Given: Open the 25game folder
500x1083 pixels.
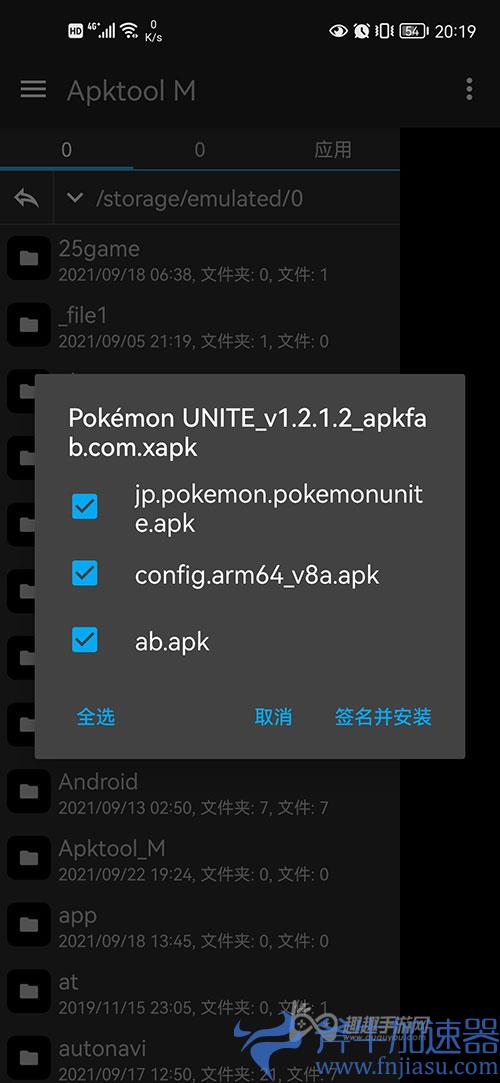Looking at the screenshot, I should (200, 259).
